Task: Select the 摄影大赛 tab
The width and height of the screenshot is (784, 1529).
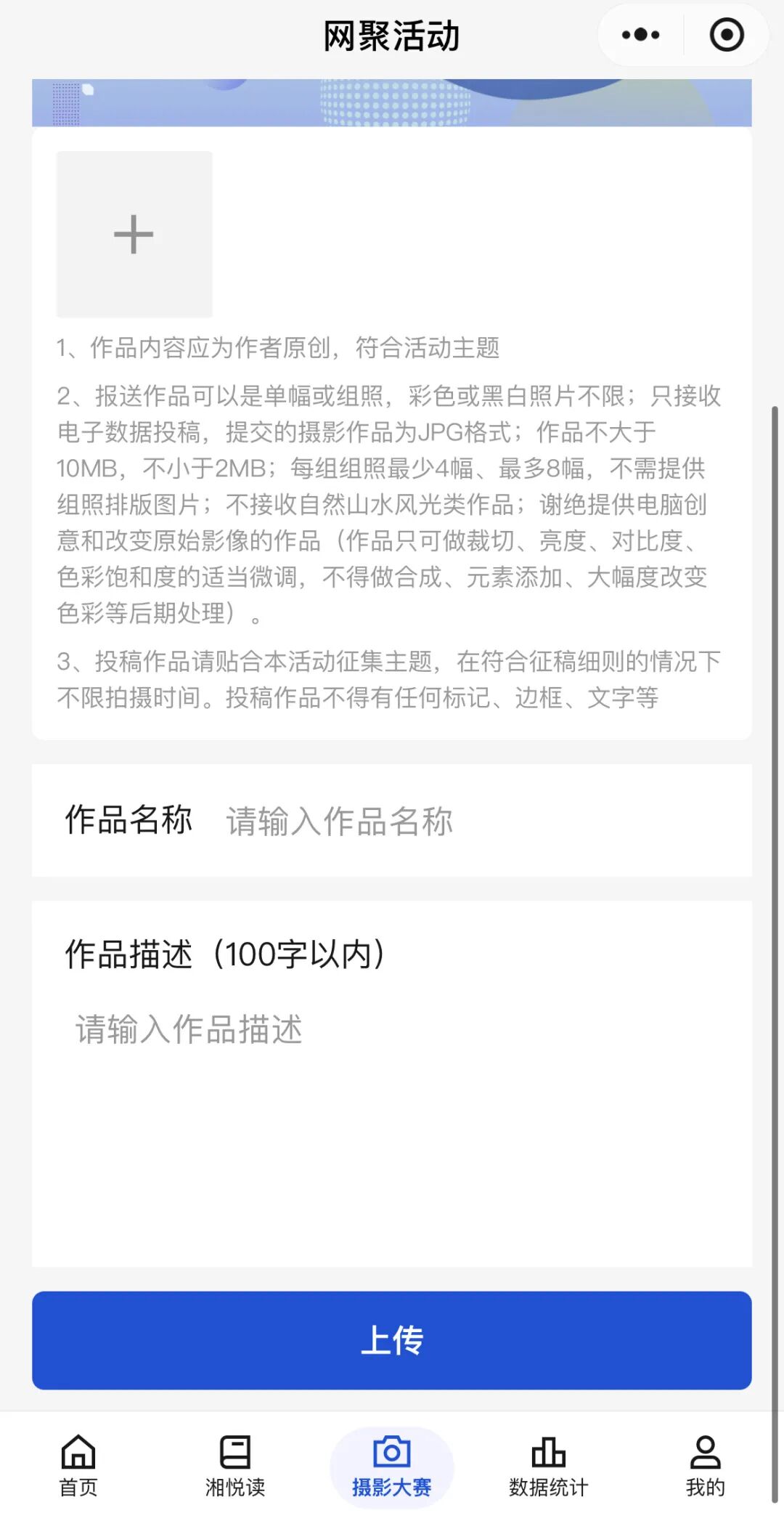Action: click(392, 1466)
